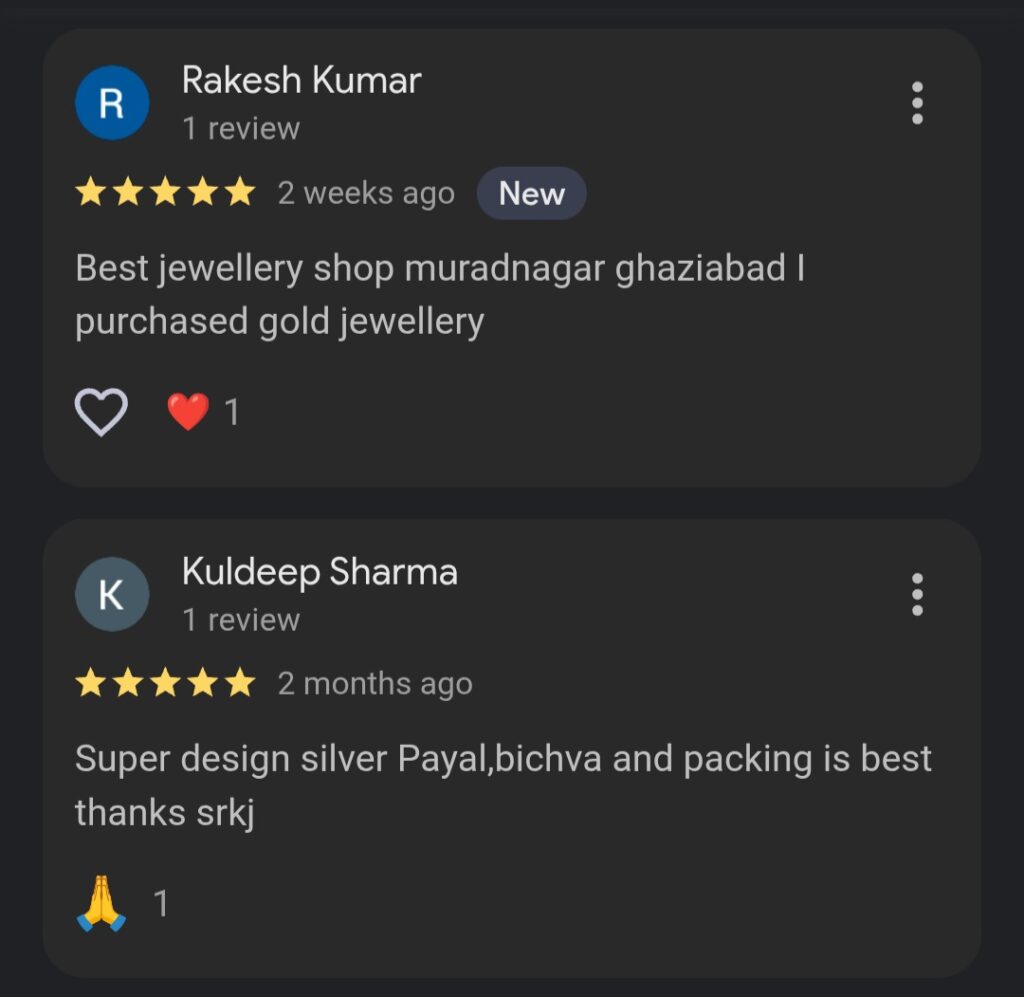Tap the folded hands reaction on Kuldeep's review
The height and width of the screenshot is (997, 1024).
102,903
